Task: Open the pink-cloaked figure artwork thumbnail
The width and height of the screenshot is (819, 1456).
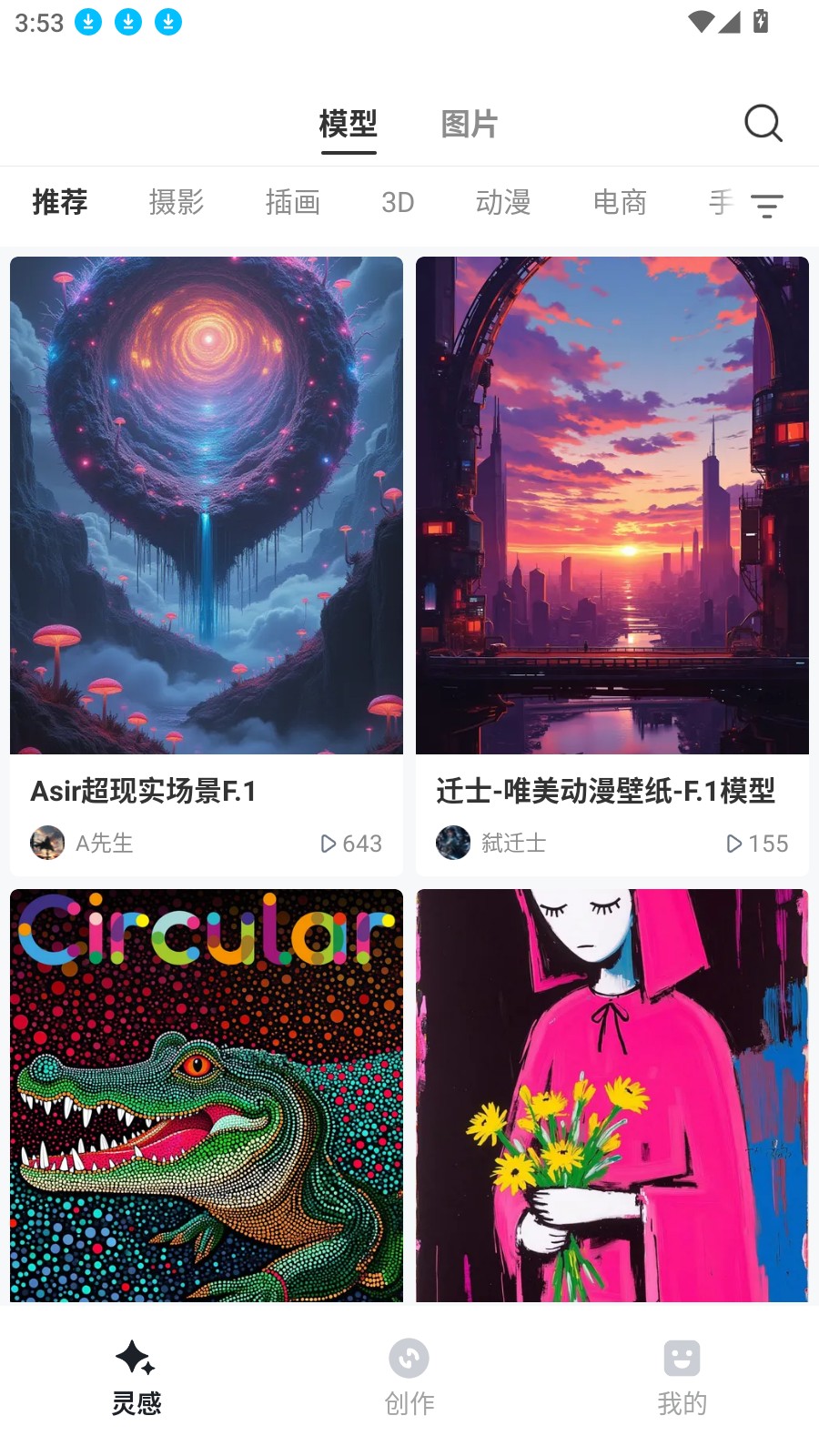Action: (612, 1092)
